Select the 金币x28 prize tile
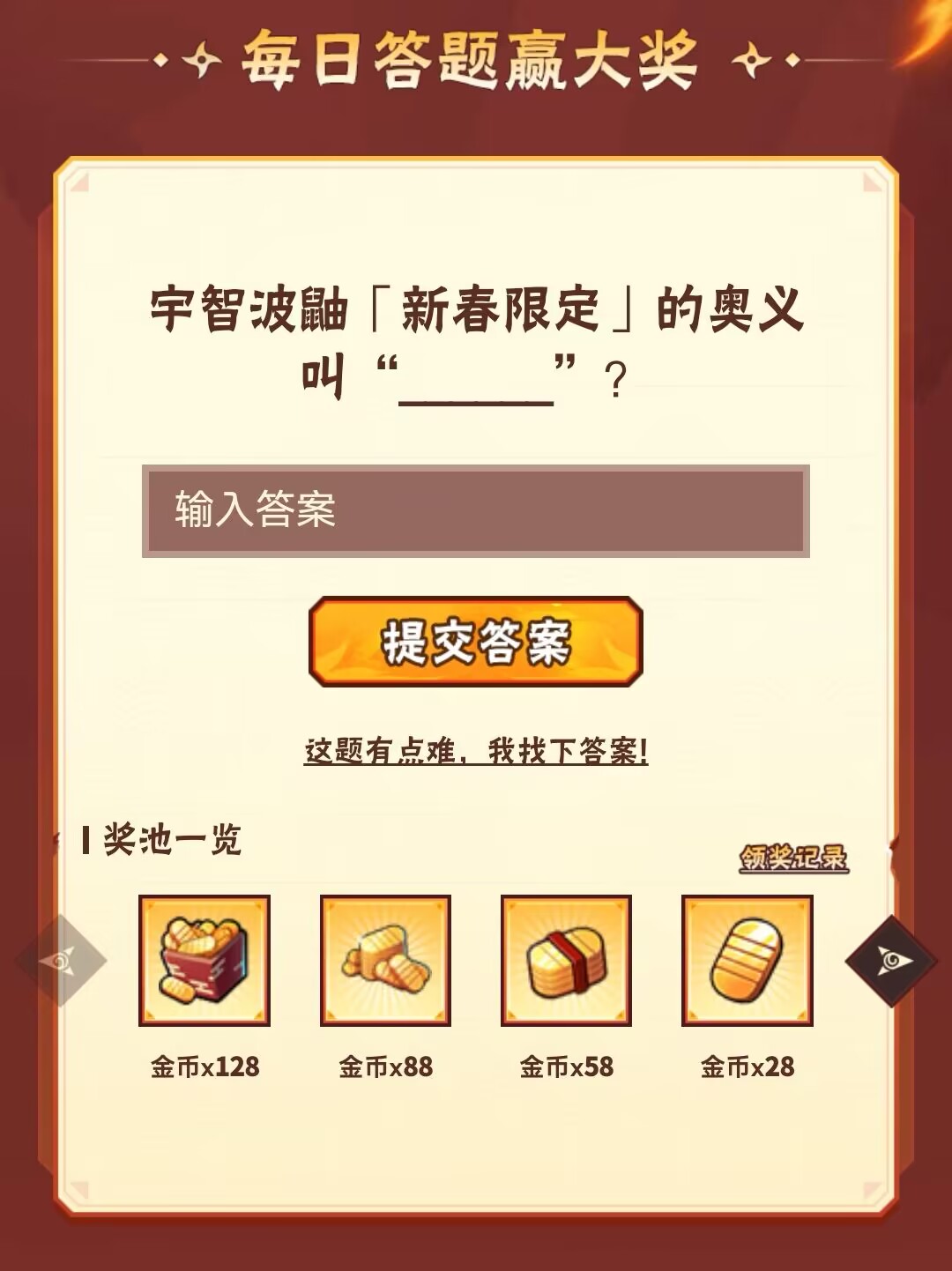This screenshot has height=1271, width=952. (747, 961)
